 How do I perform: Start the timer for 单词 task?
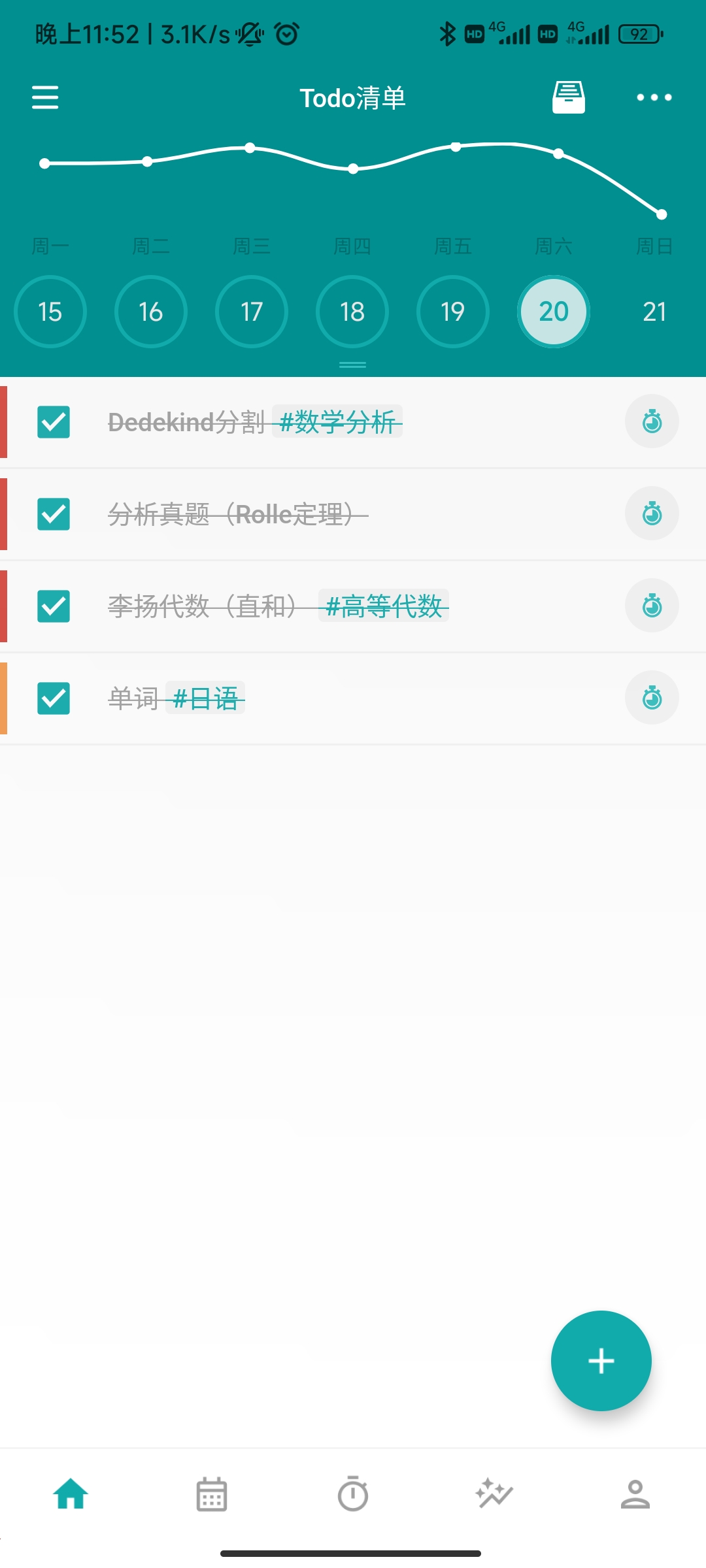pos(652,698)
